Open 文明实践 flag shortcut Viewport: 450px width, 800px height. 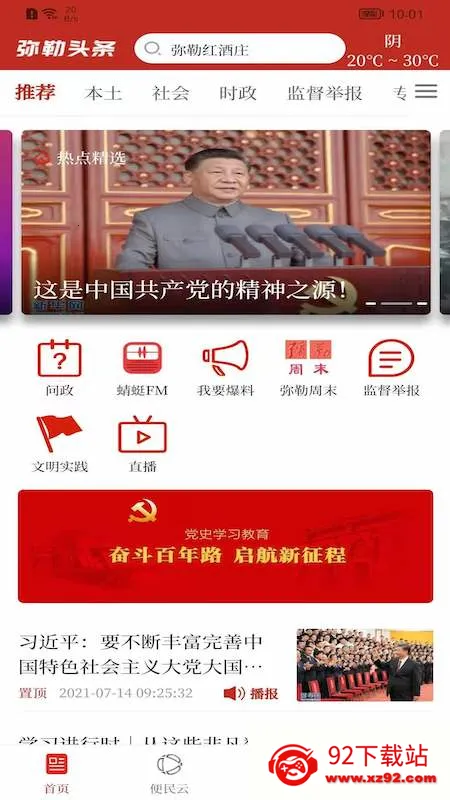[x=60, y=444]
